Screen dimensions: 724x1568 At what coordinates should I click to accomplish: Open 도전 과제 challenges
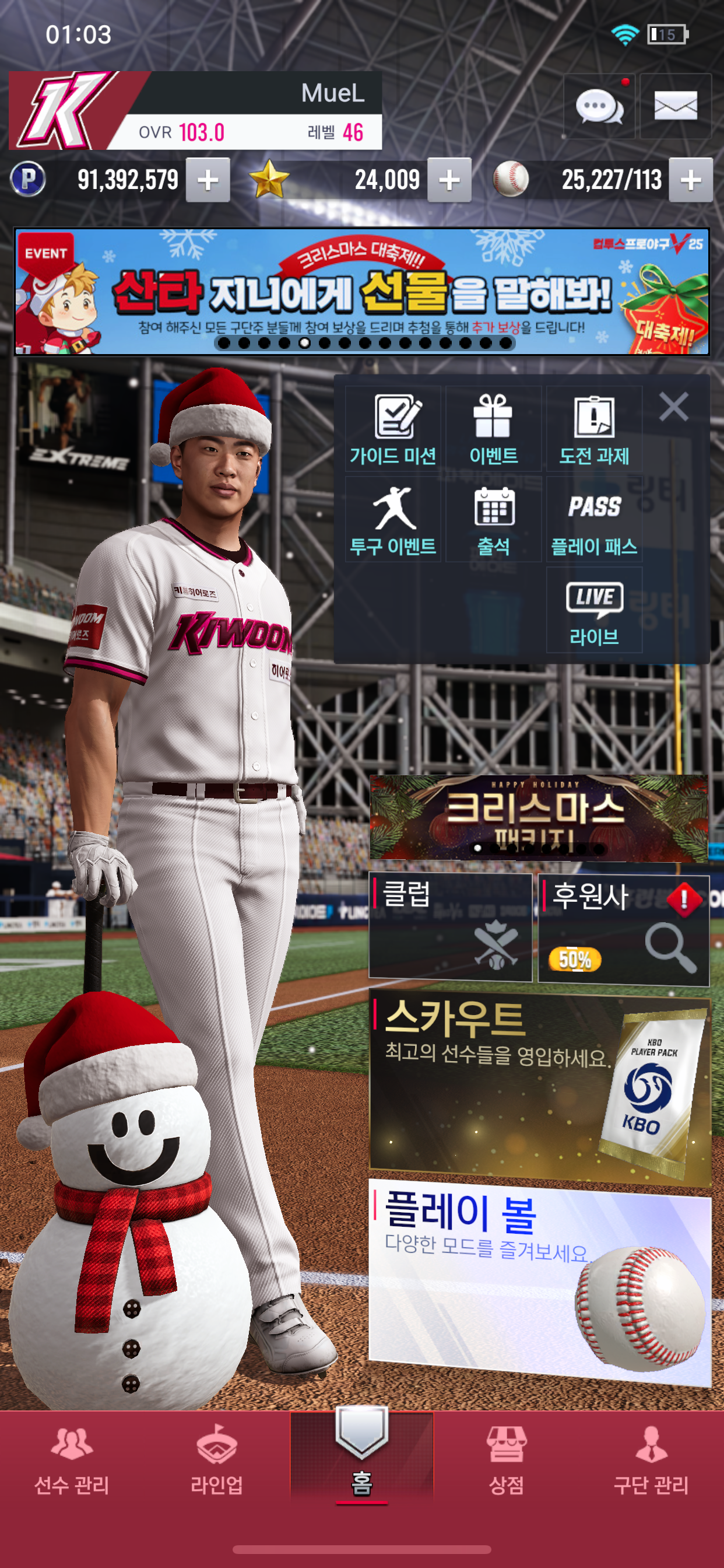point(594,429)
